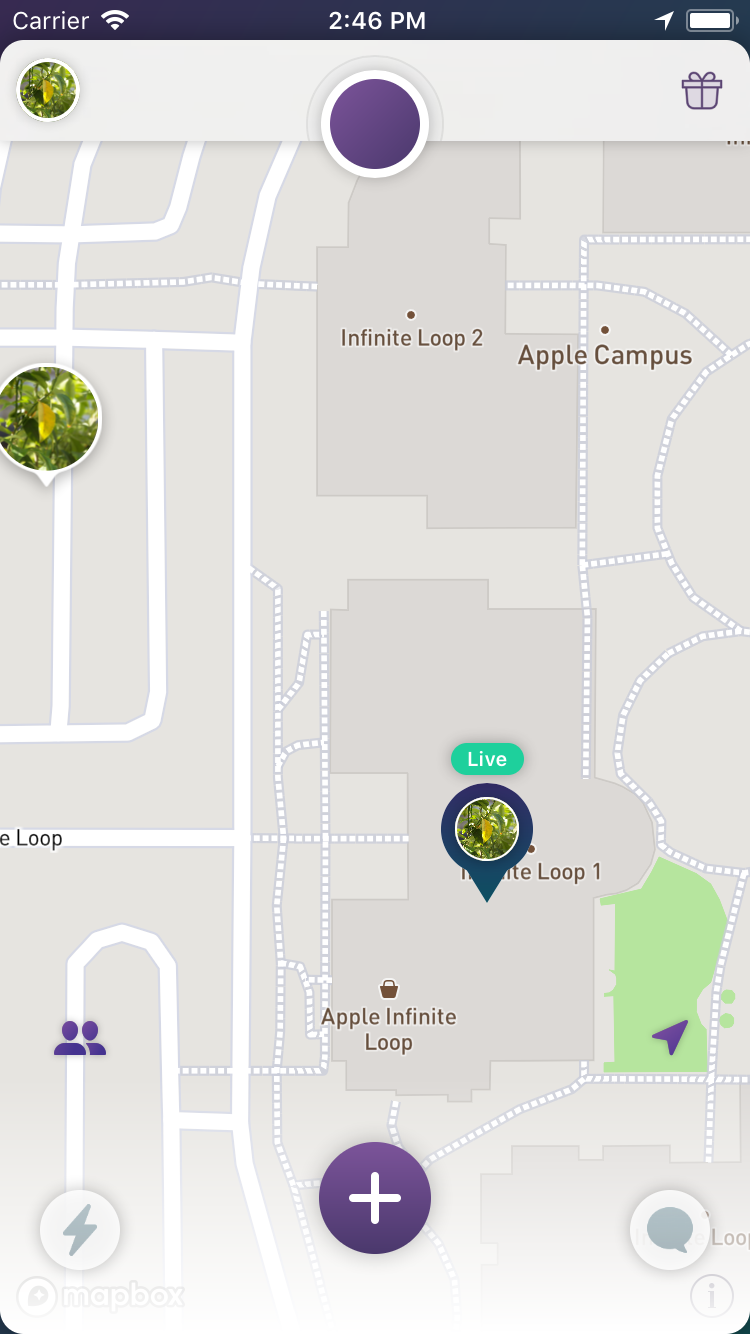The width and height of the screenshot is (750, 1334).
Task: Open the friends group icon
Action: point(80,1038)
